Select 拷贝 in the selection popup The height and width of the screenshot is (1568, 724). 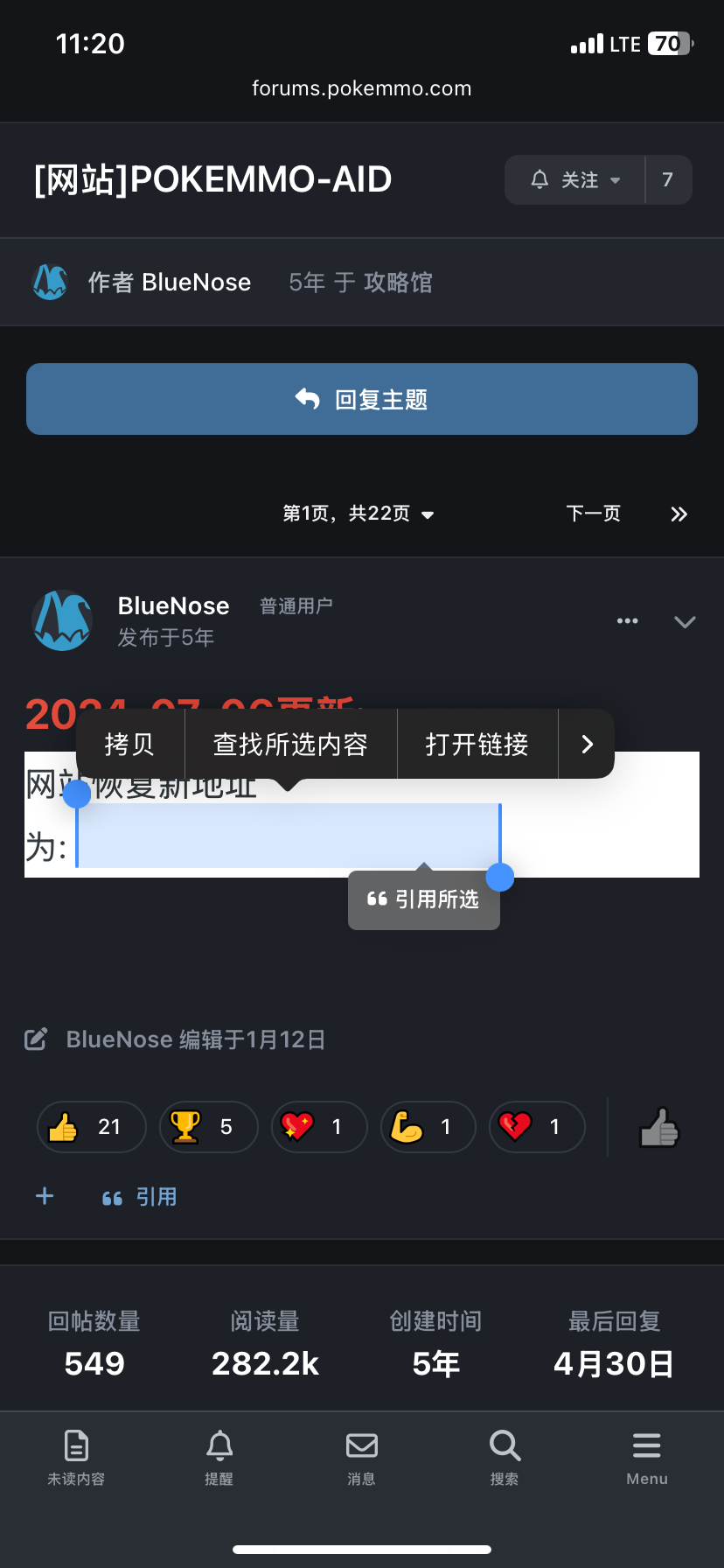pyautogui.click(x=129, y=745)
